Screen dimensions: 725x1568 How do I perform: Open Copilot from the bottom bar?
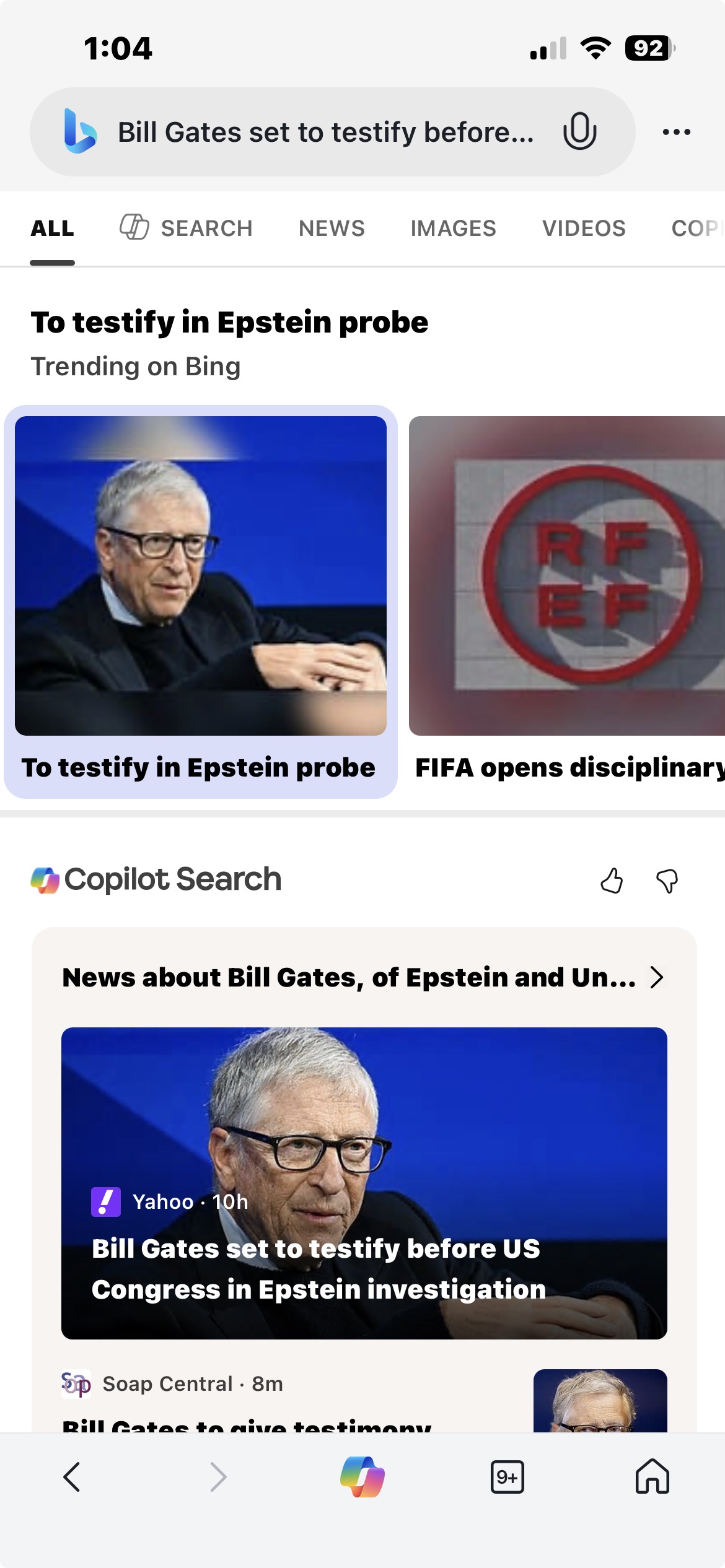362,1477
